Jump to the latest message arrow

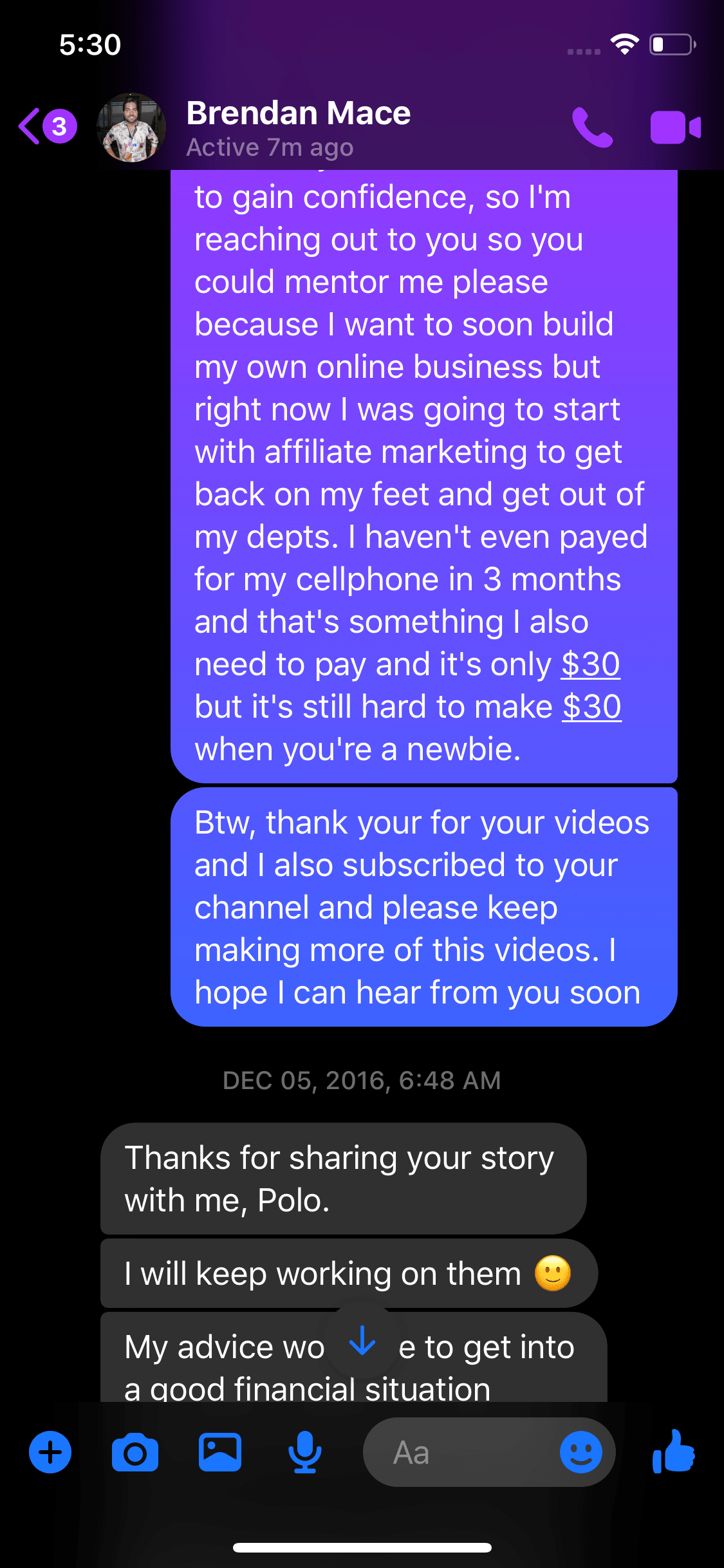362,1342
